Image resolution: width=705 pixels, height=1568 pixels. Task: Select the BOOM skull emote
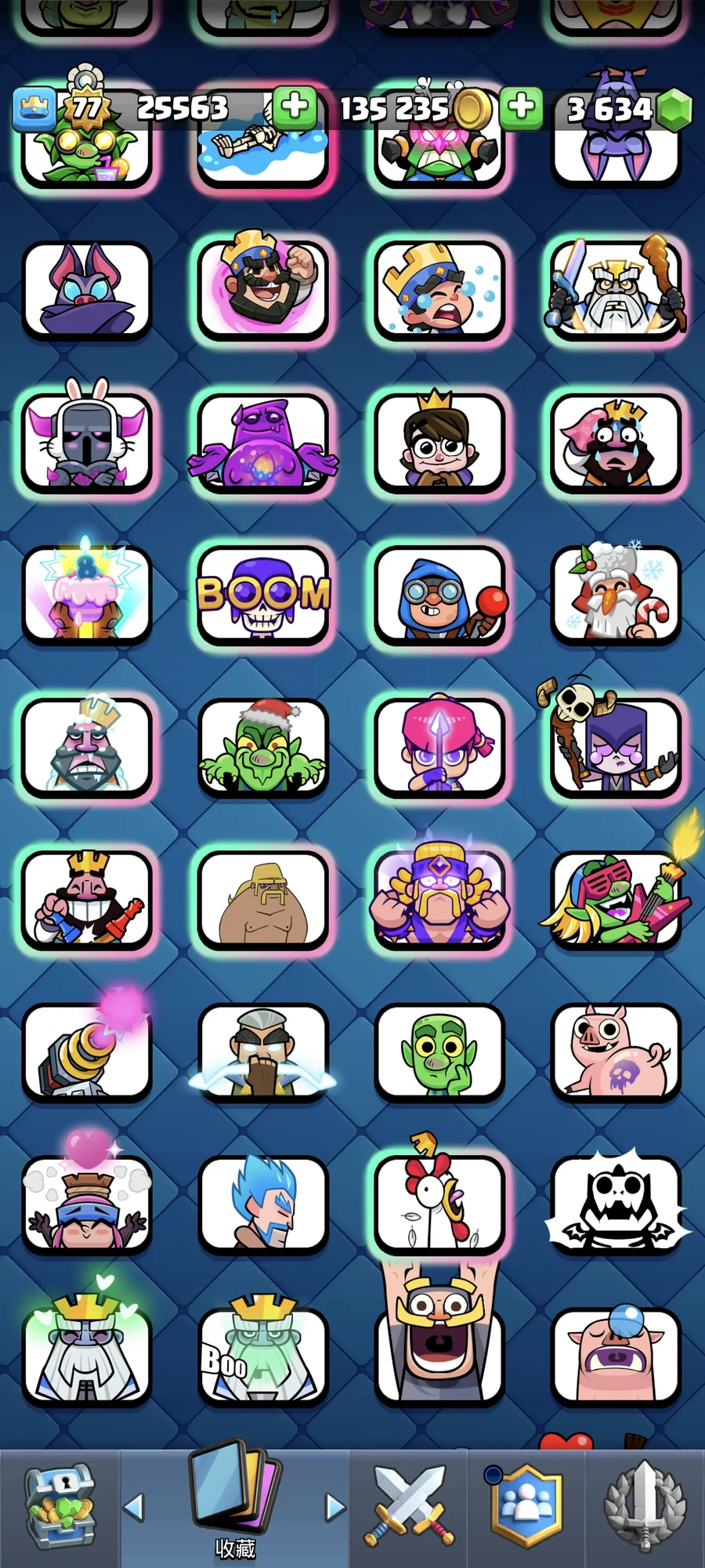tap(262, 596)
